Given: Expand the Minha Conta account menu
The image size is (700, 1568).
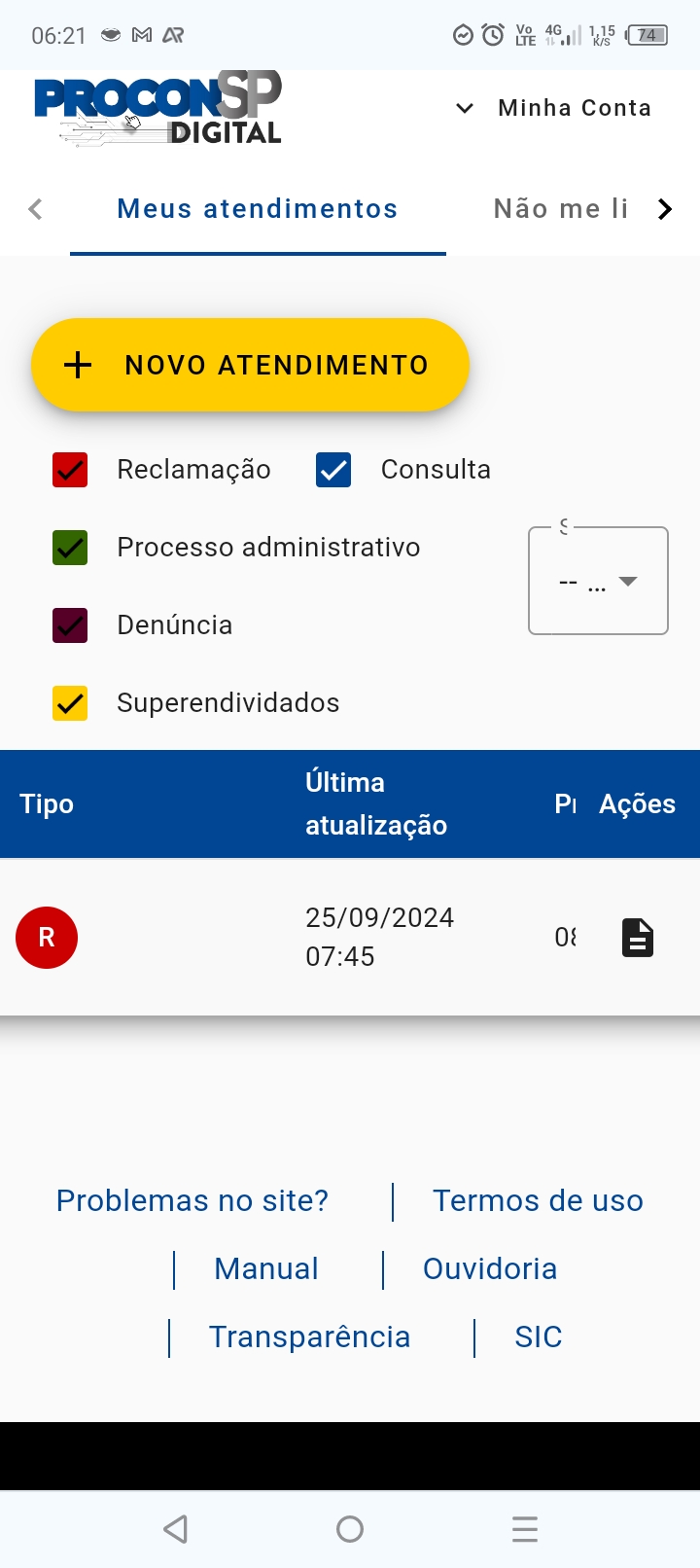Looking at the screenshot, I should click(554, 108).
